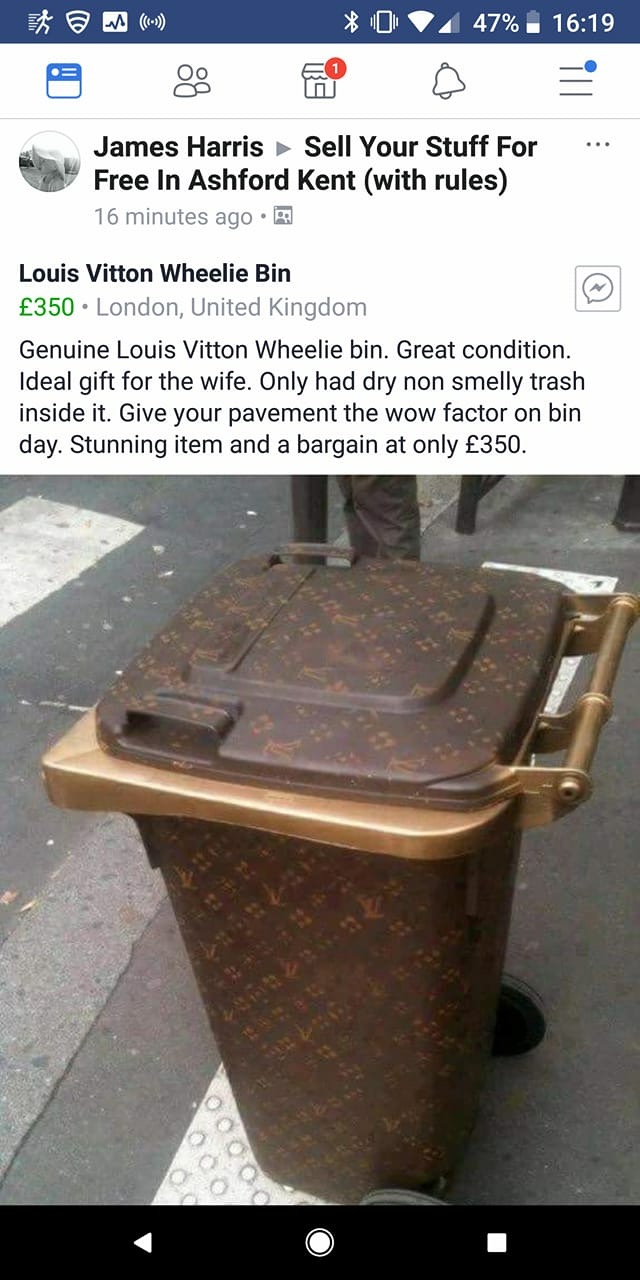Go back using the system back button

143,1242
